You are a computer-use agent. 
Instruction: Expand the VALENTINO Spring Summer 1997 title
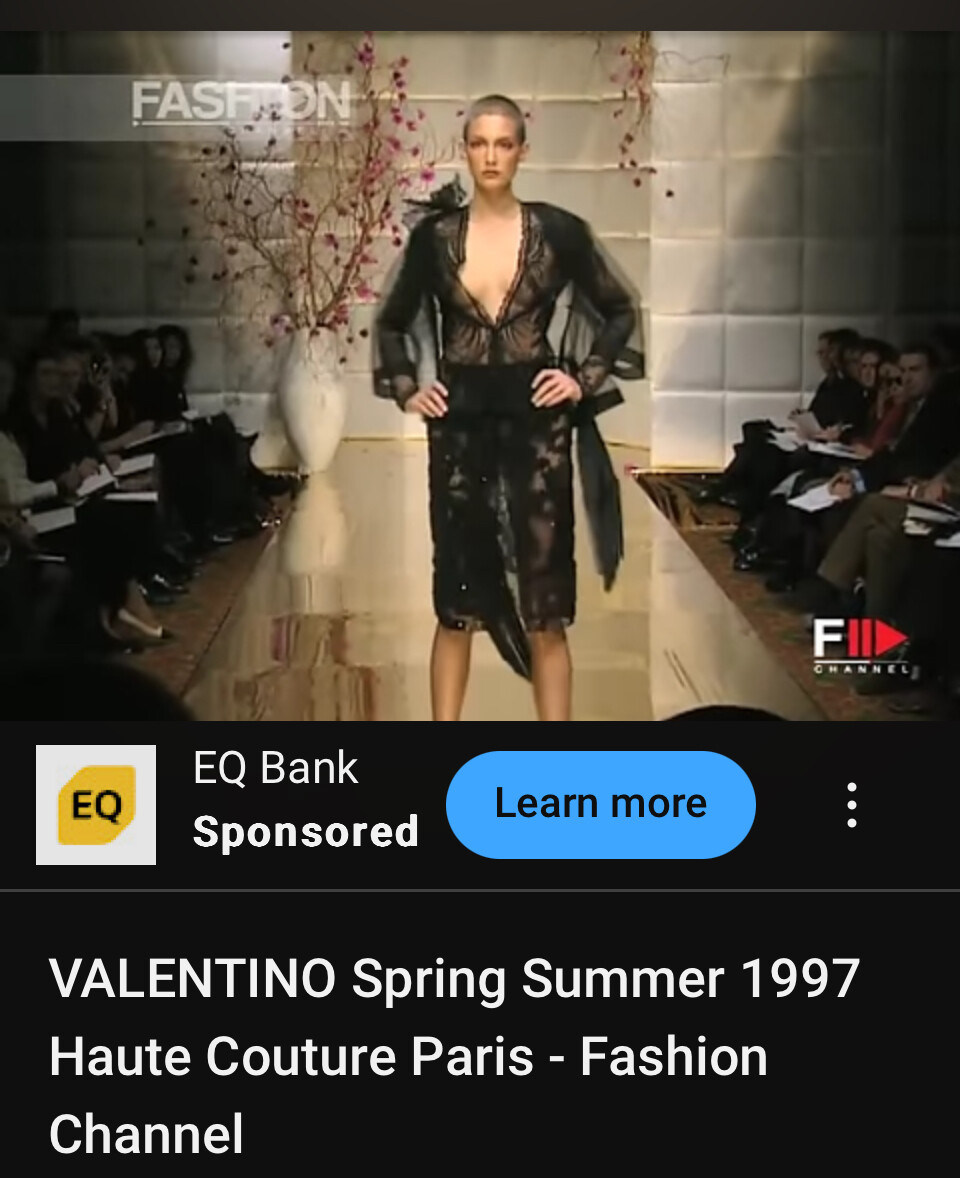point(455,1056)
